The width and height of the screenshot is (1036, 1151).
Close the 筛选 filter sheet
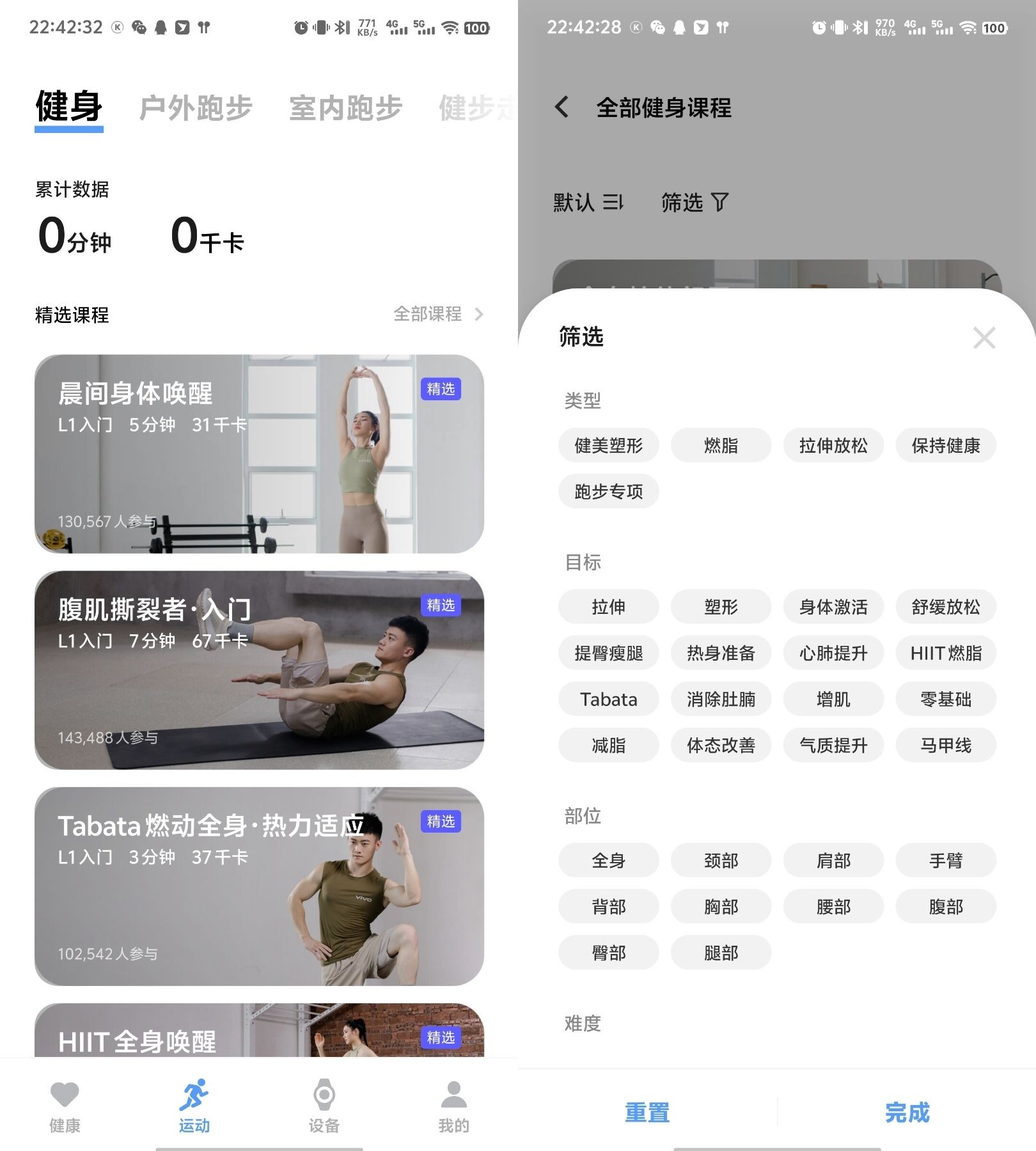(x=984, y=338)
